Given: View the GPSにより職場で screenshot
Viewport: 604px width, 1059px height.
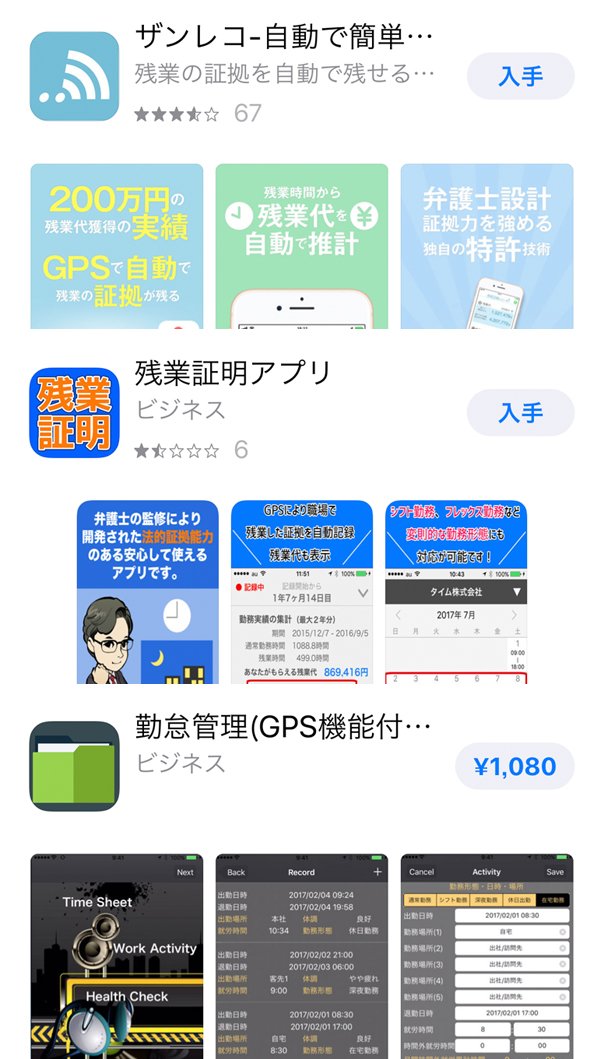Looking at the screenshot, I should 302,592.
